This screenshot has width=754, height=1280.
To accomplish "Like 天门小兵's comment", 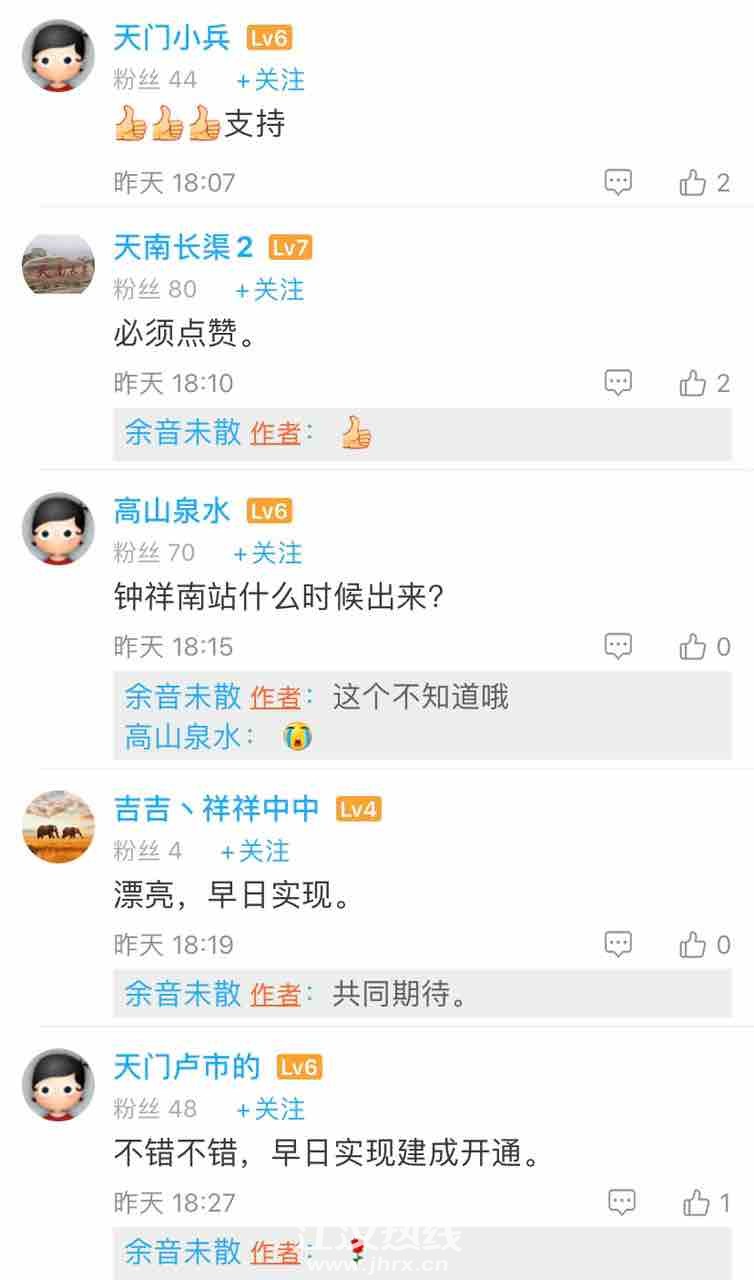I will point(693,182).
